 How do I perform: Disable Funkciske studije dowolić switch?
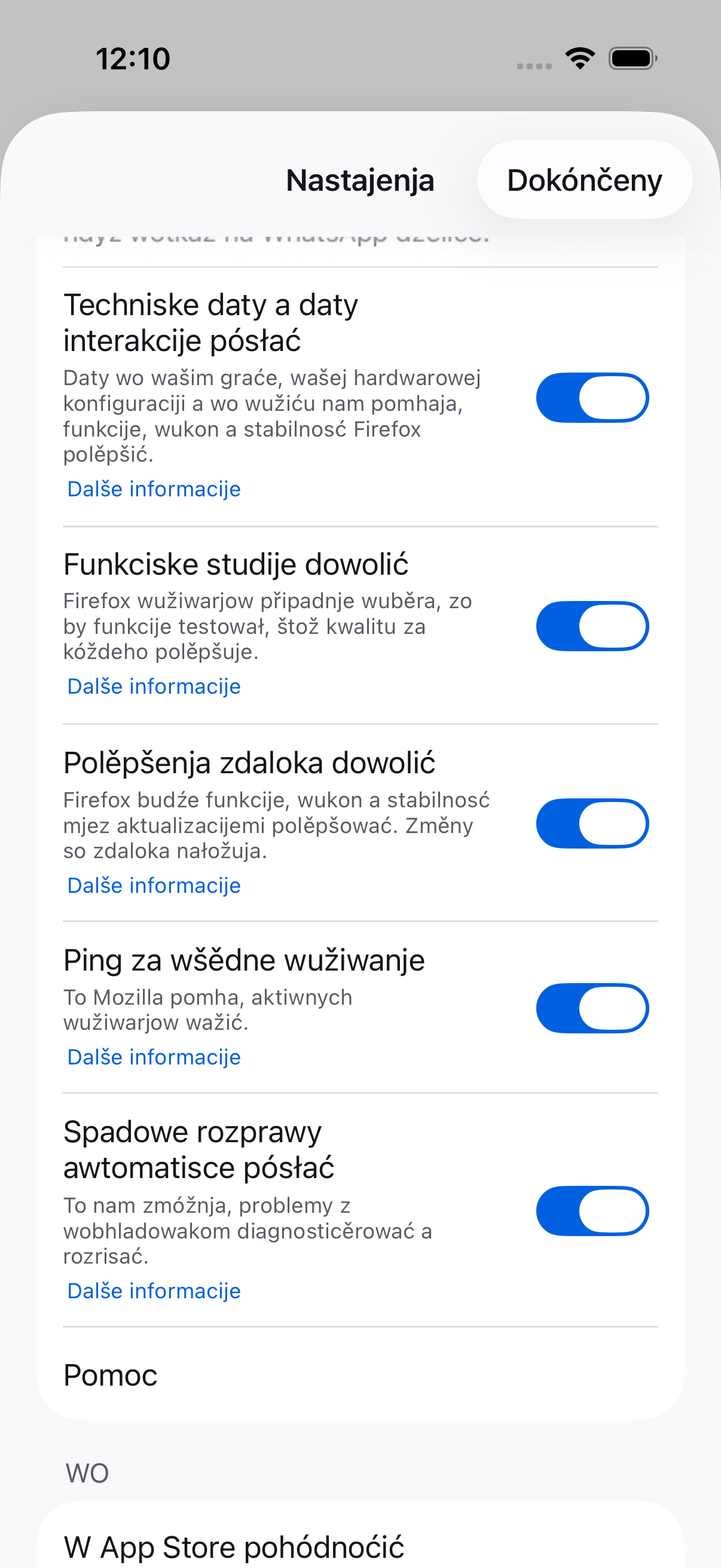click(x=592, y=626)
